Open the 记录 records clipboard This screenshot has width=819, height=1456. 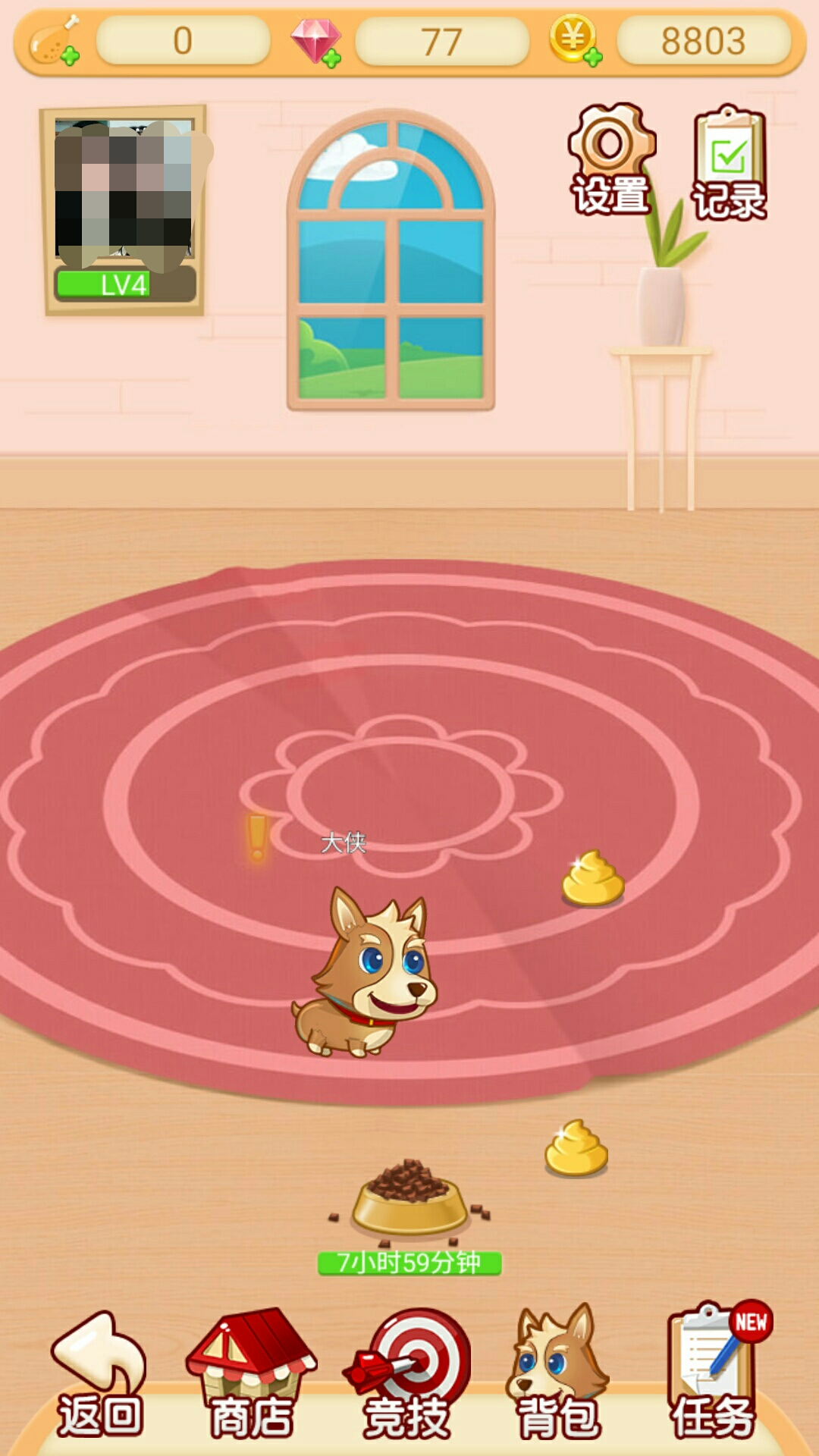(x=729, y=163)
